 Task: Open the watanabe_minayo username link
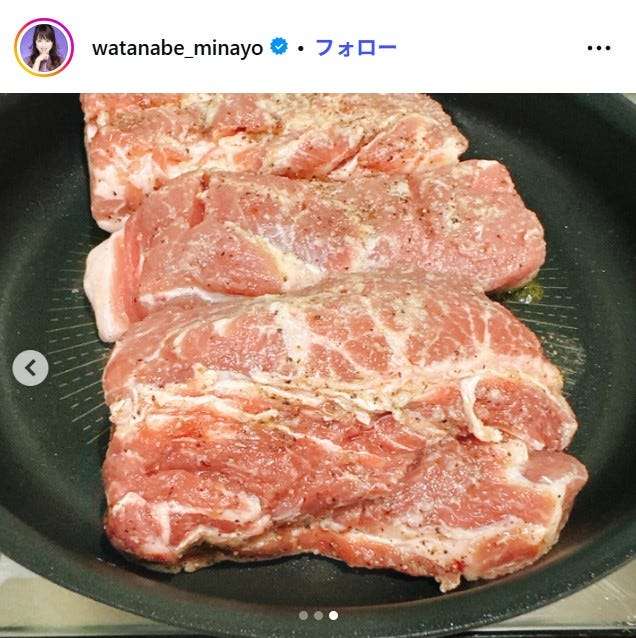pos(178,47)
